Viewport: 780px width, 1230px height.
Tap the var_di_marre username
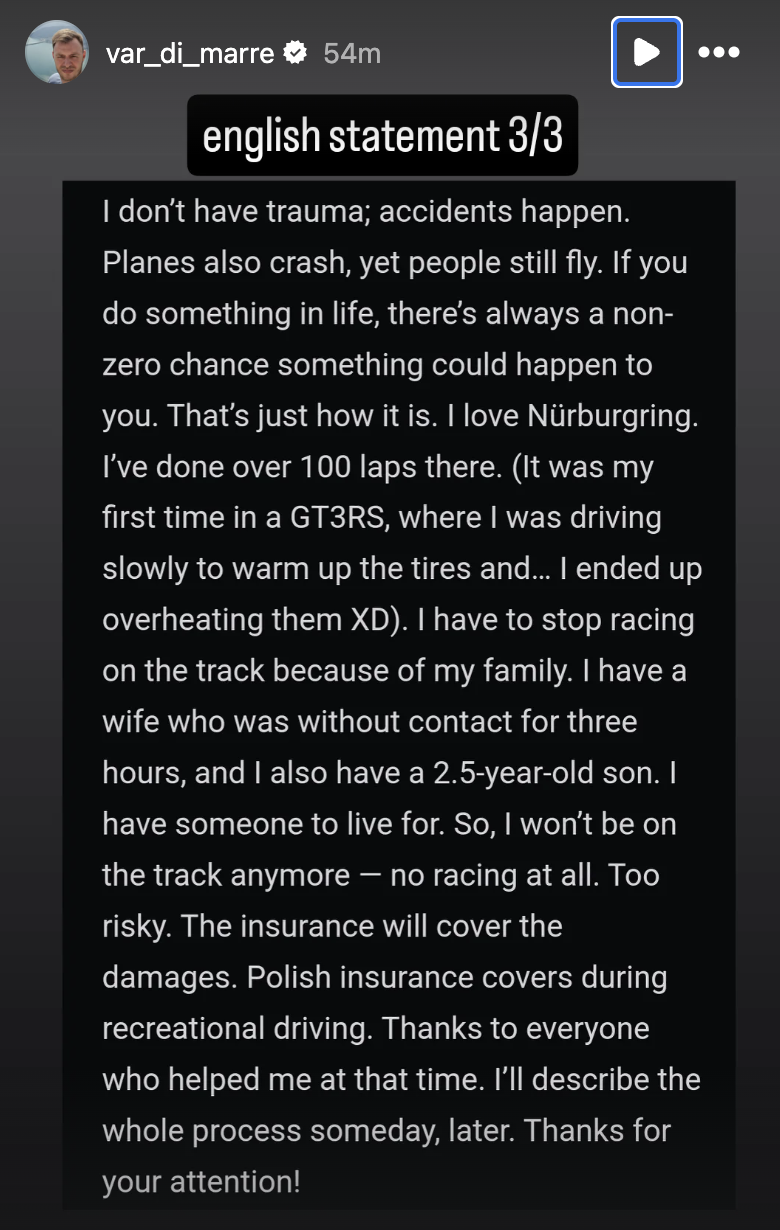pos(190,53)
